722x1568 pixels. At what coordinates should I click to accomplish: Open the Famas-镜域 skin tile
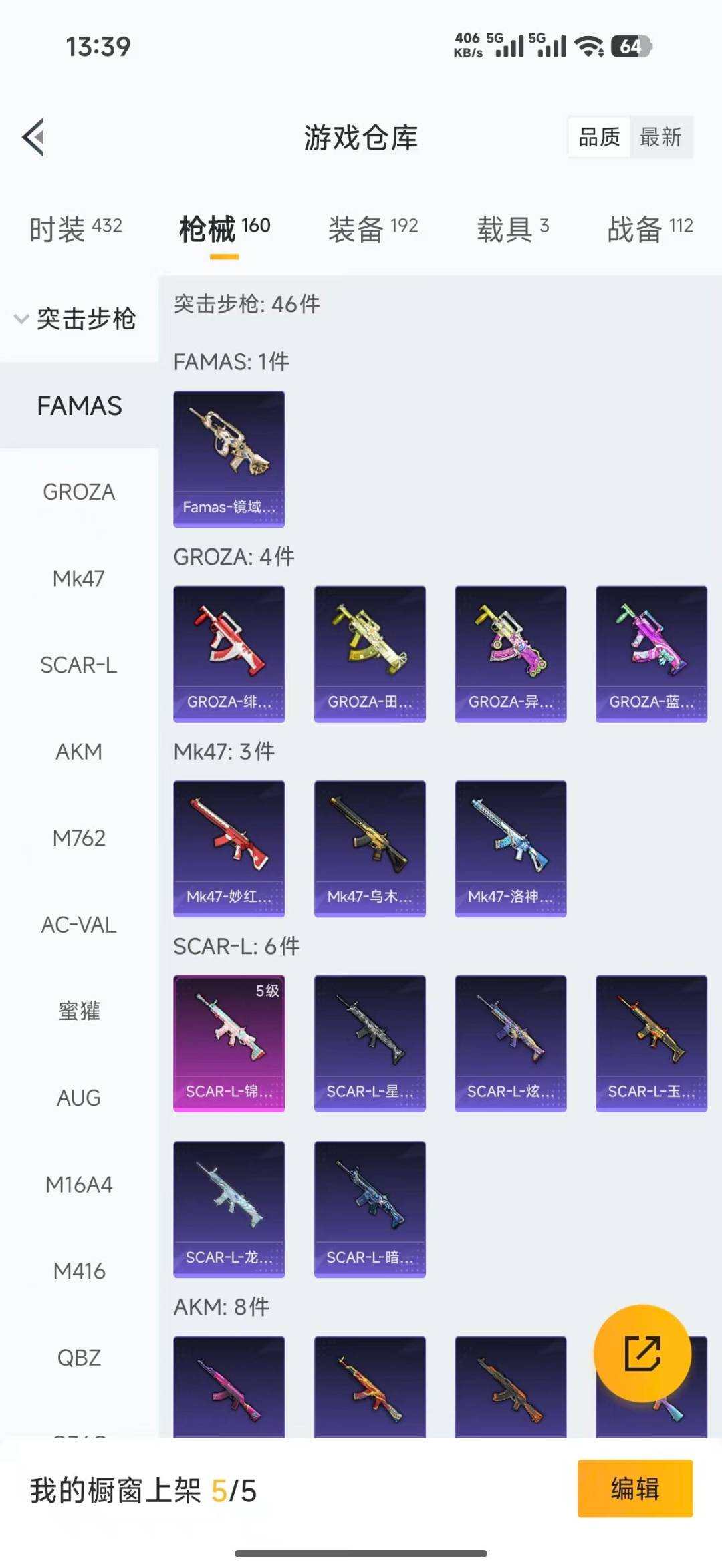229,459
